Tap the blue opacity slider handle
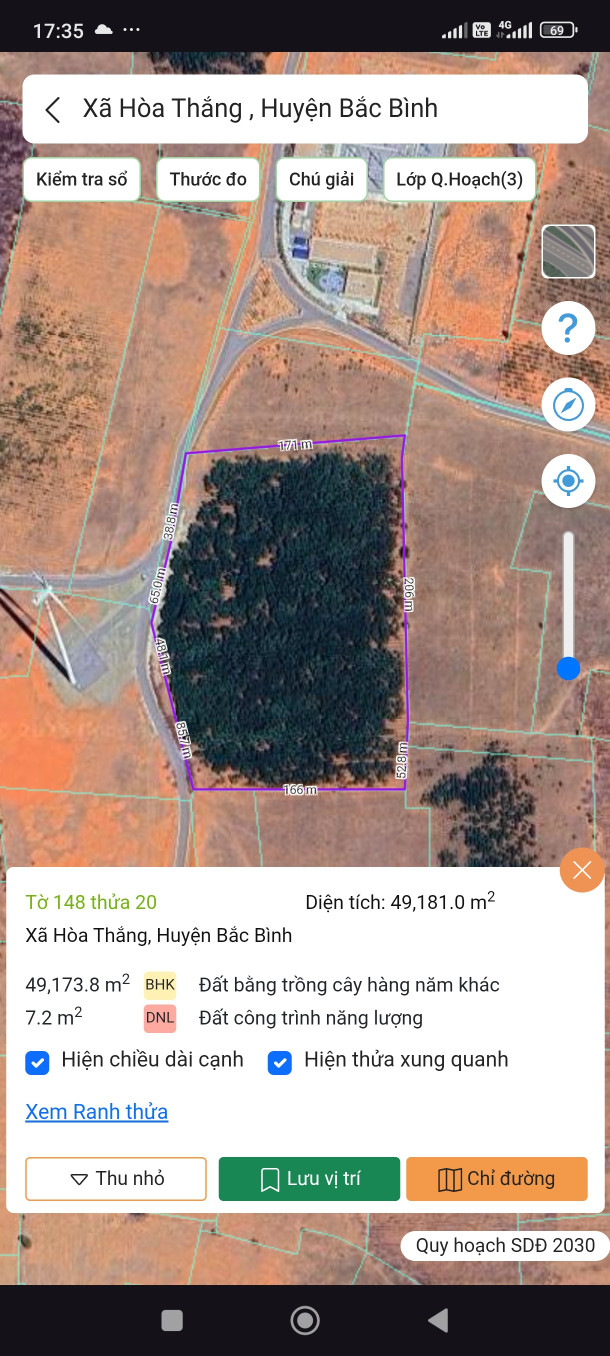The height and width of the screenshot is (1356, 610). (568, 668)
